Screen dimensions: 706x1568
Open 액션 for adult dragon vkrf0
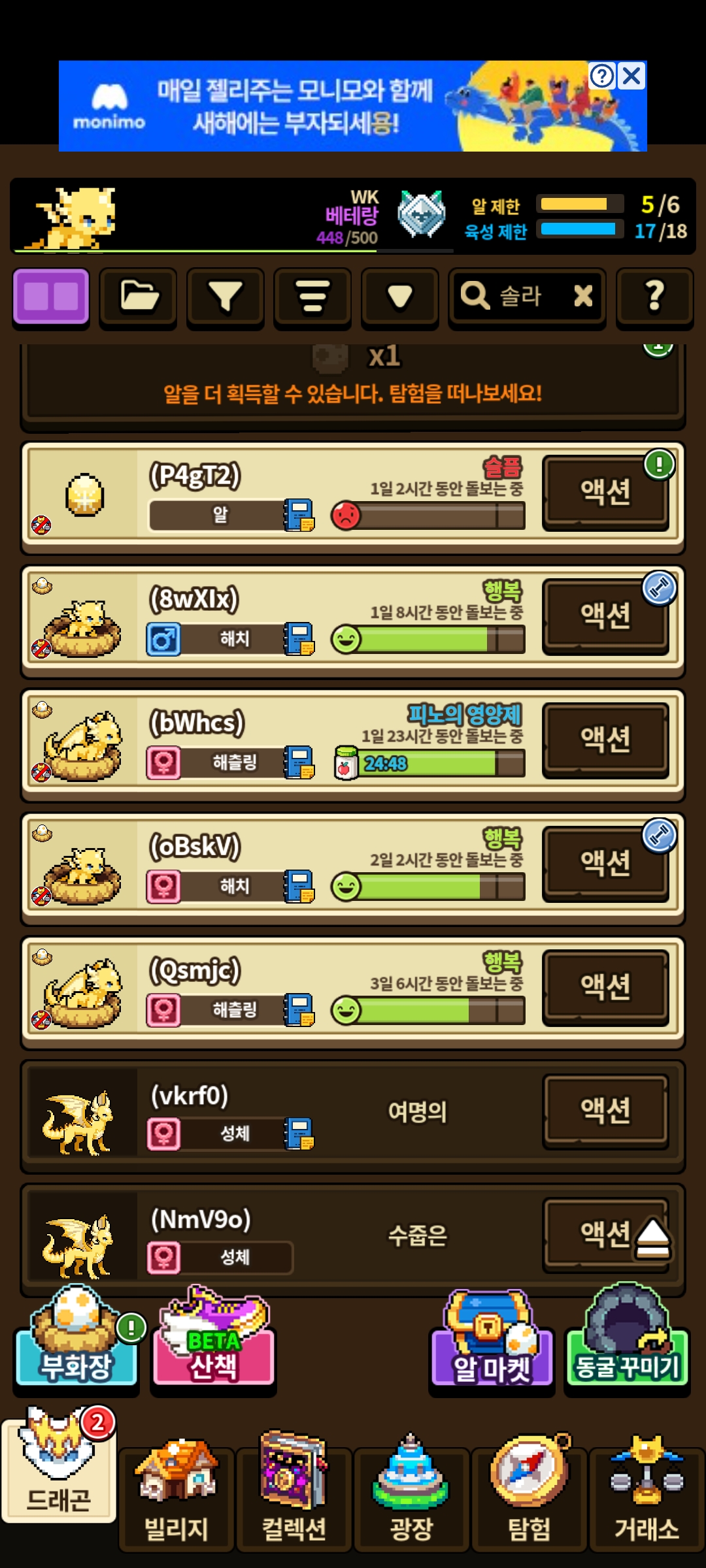tap(605, 1111)
